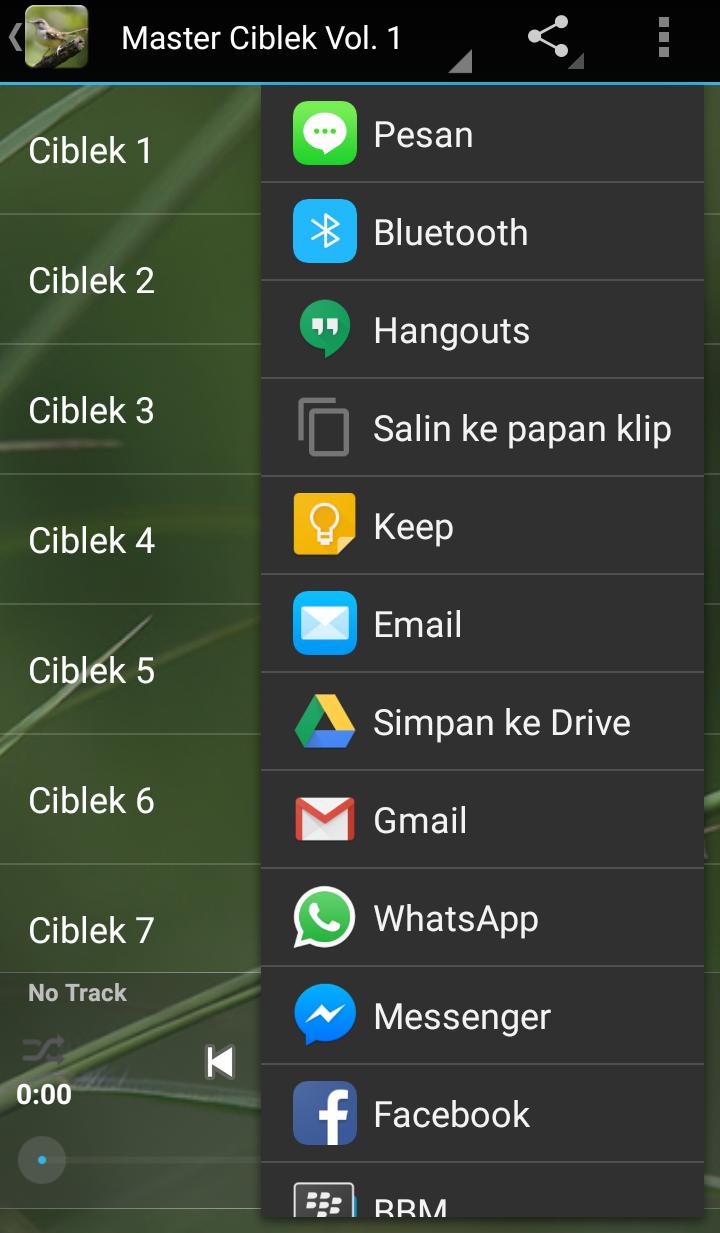Open Messenger from the share list
The height and width of the screenshot is (1233, 720).
coord(462,1015)
